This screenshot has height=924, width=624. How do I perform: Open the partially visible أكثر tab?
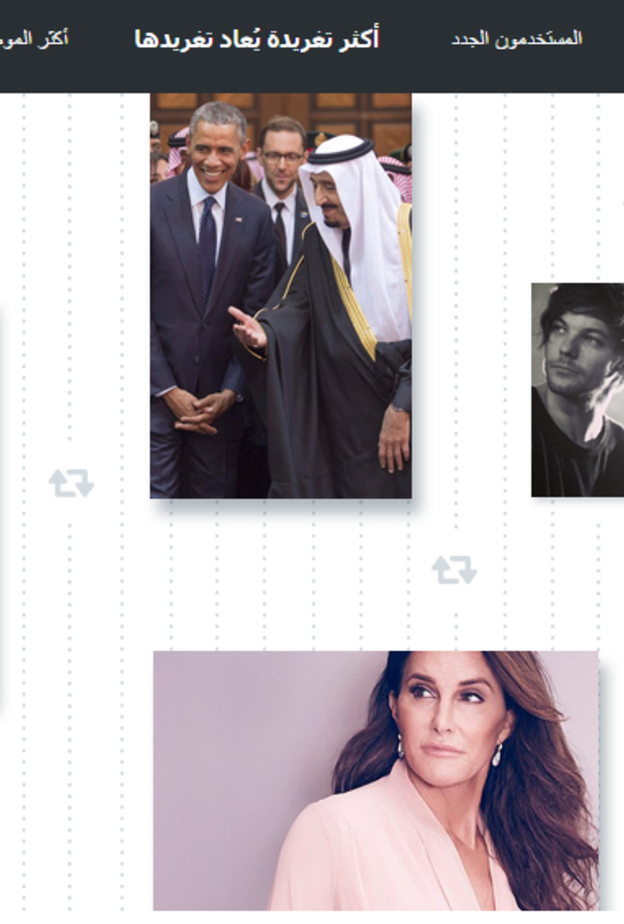(x=36, y=39)
